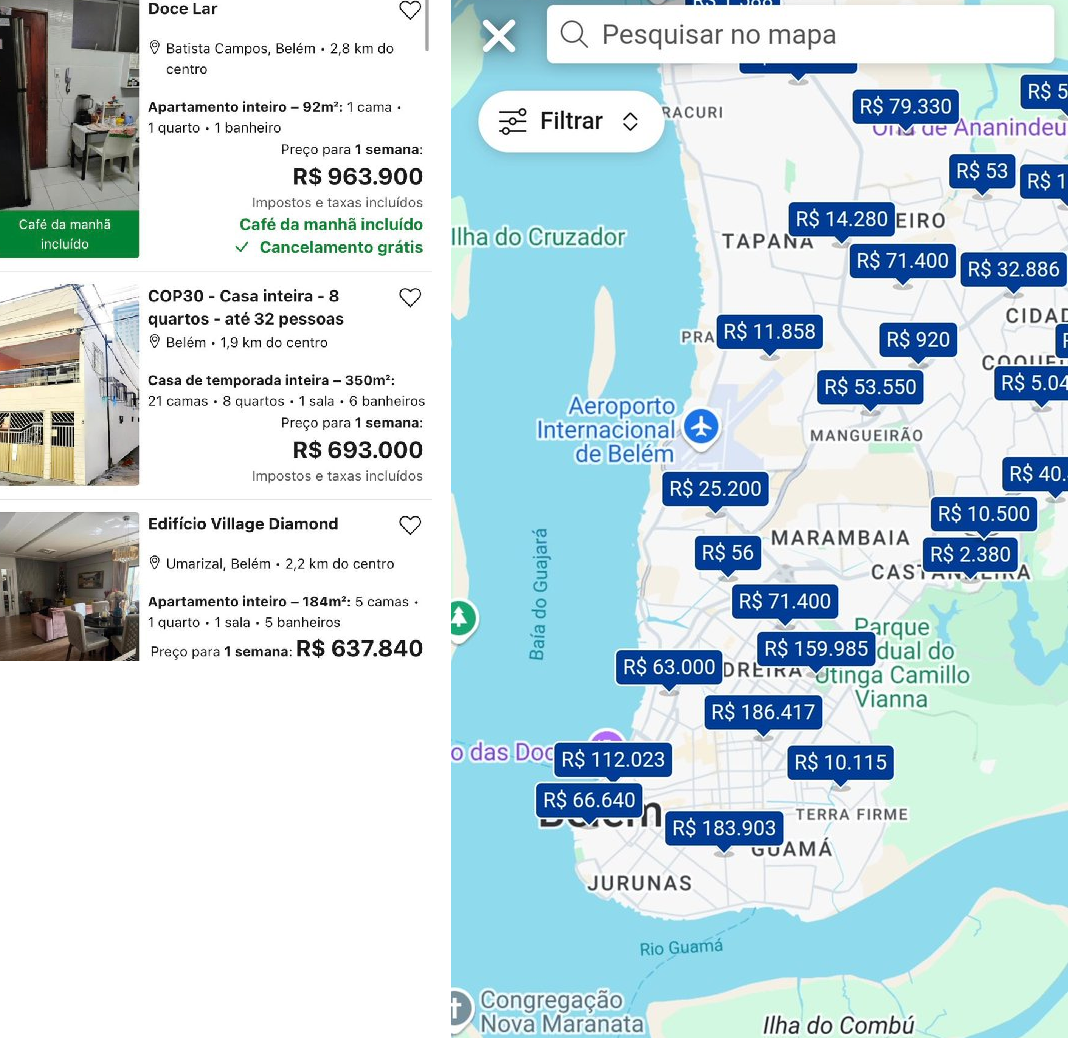
Task: Heart the Edifício Village Diamond listing
Action: tap(410, 526)
